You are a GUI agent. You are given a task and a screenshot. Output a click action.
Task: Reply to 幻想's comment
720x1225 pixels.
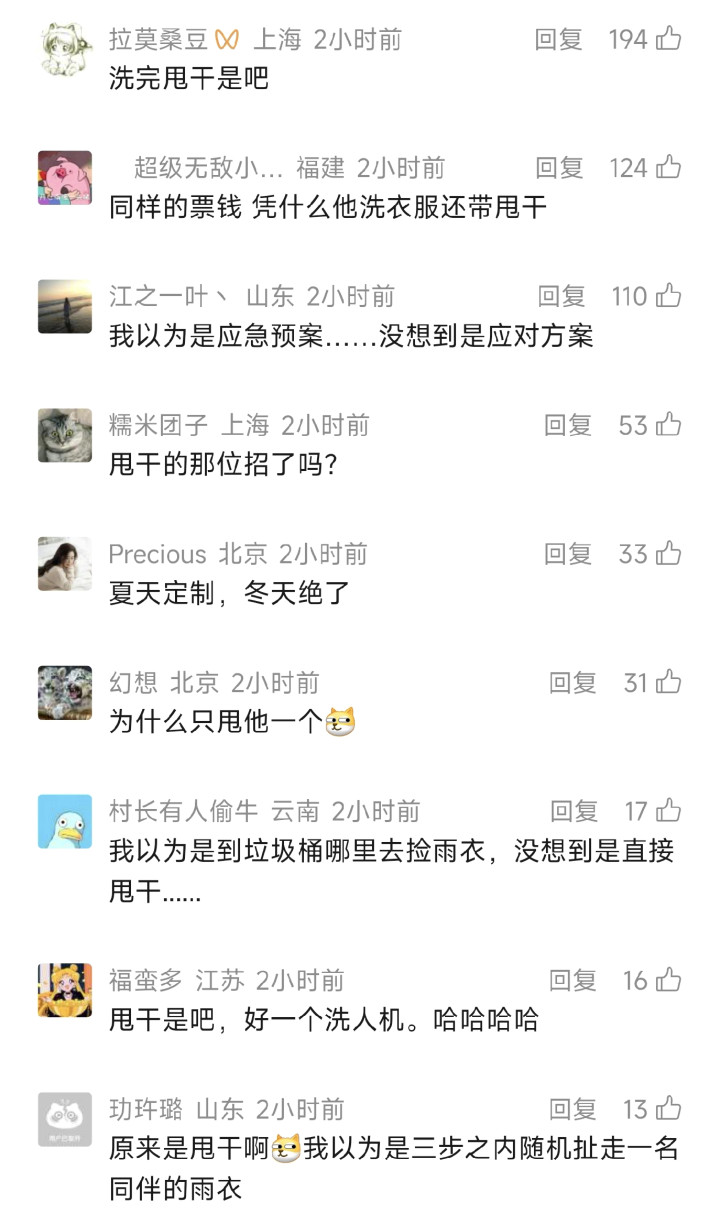(573, 683)
